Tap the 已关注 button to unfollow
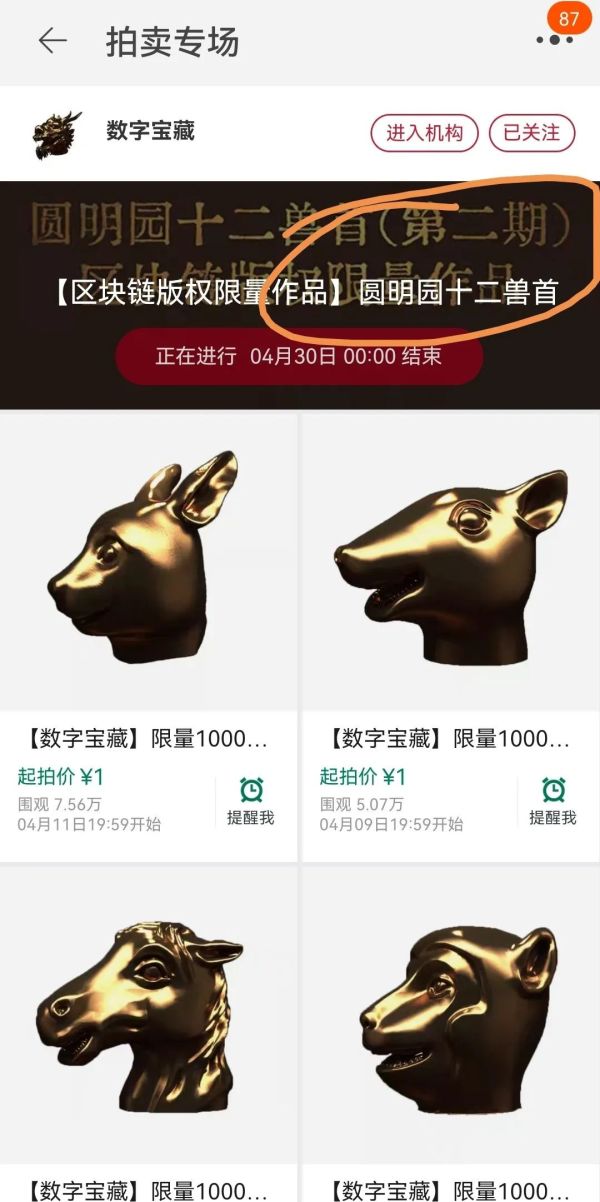Viewport: 600px width, 1202px height. (x=532, y=133)
